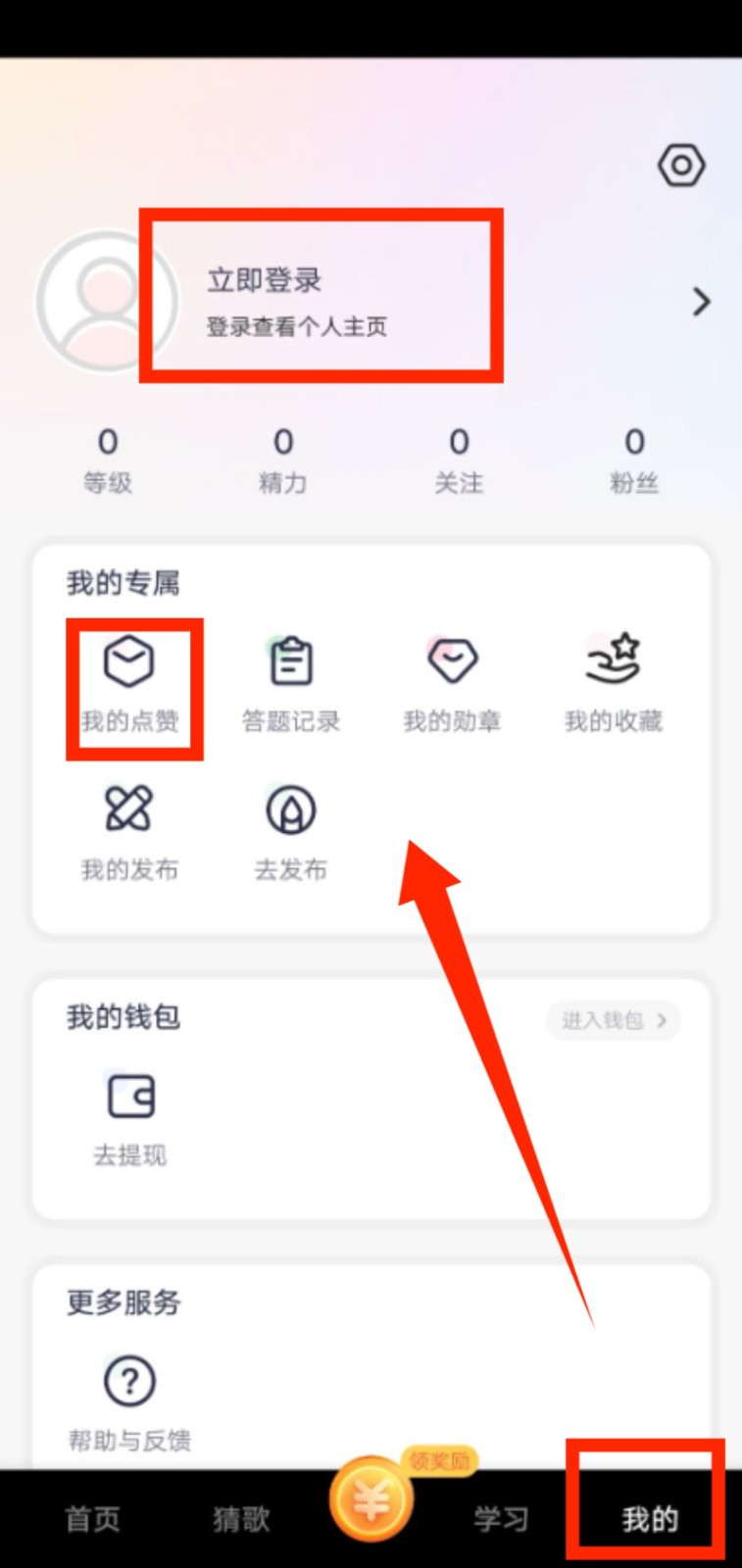Open the settings gear icon
Viewport: 742px width, 1568px height.
[x=681, y=166]
